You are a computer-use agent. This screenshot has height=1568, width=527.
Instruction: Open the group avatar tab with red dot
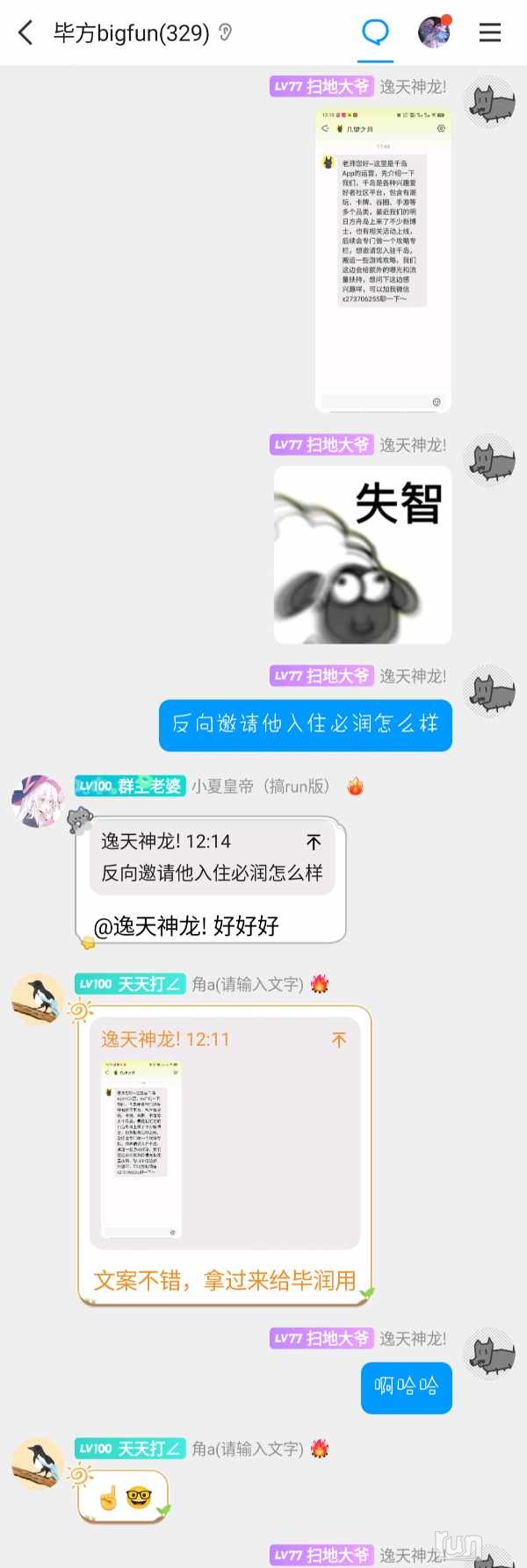[434, 33]
